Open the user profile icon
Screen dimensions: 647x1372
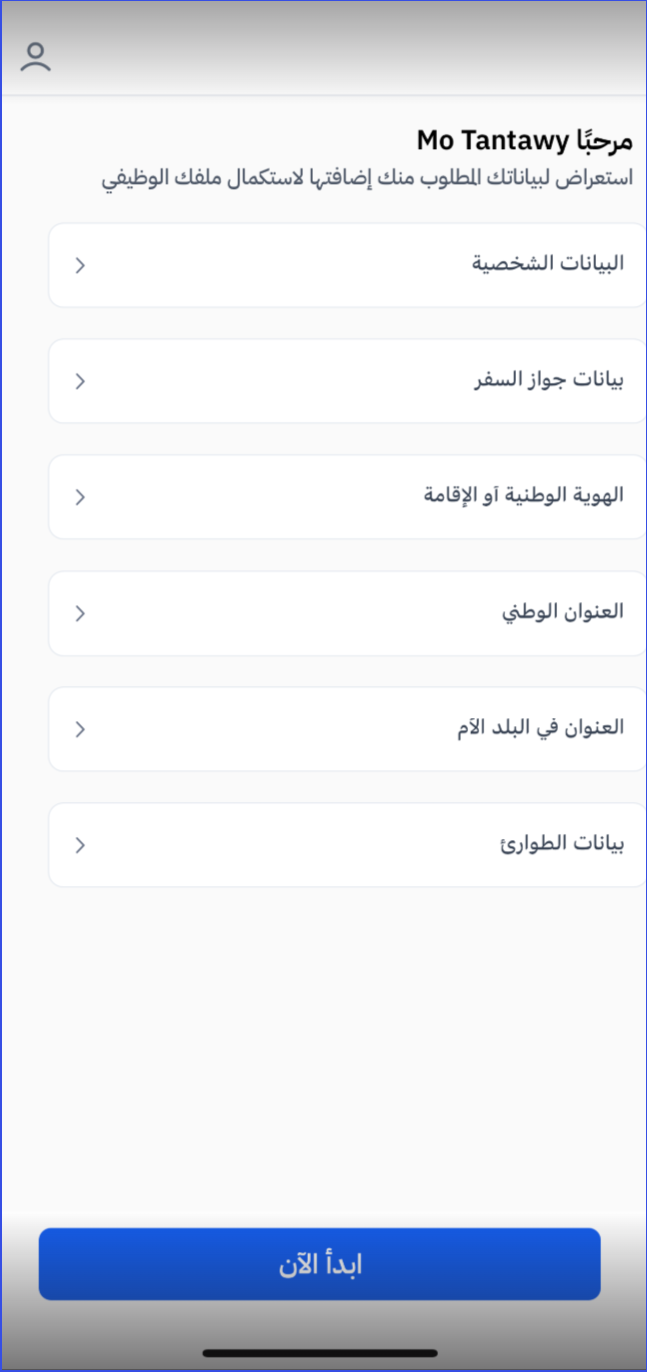[36, 57]
